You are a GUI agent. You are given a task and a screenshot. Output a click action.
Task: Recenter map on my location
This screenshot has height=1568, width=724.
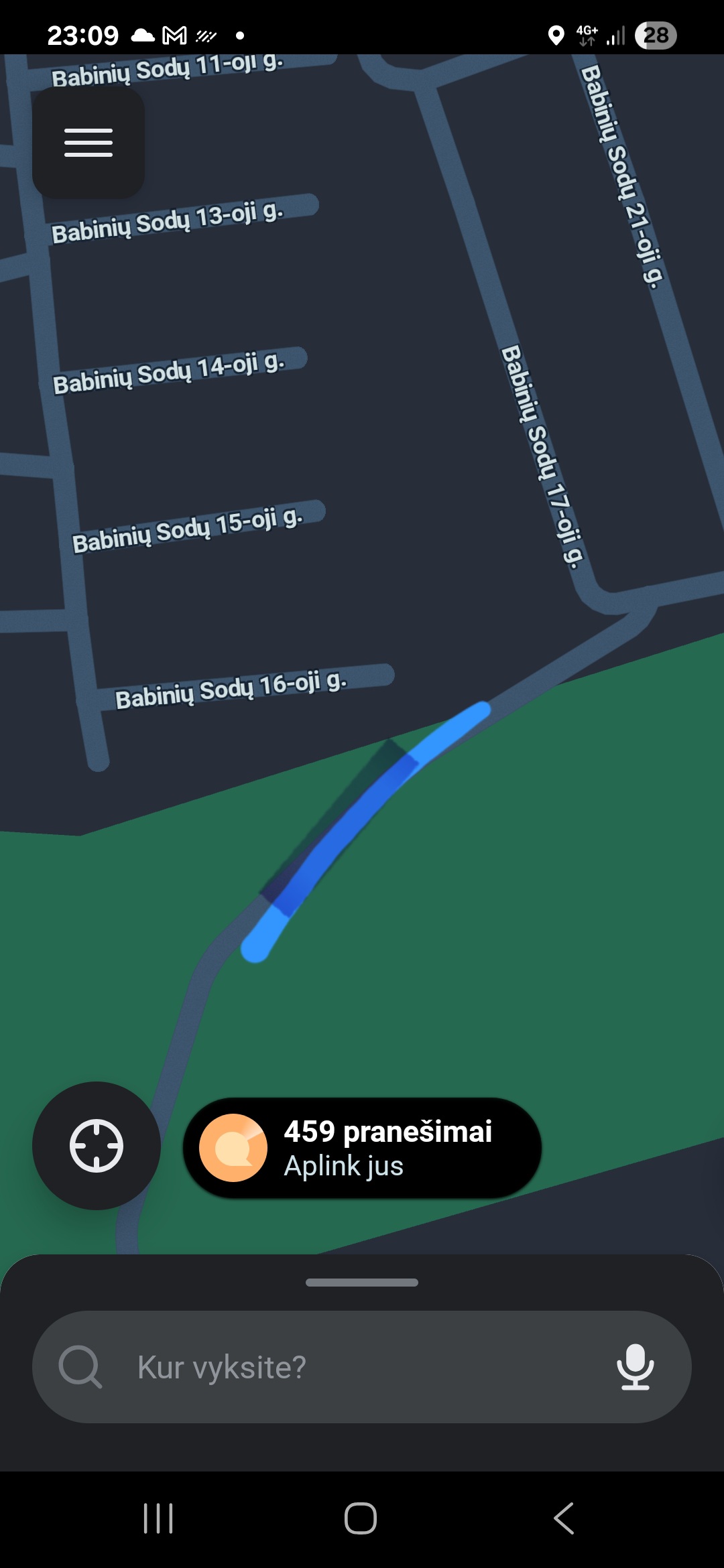point(97,1146)
